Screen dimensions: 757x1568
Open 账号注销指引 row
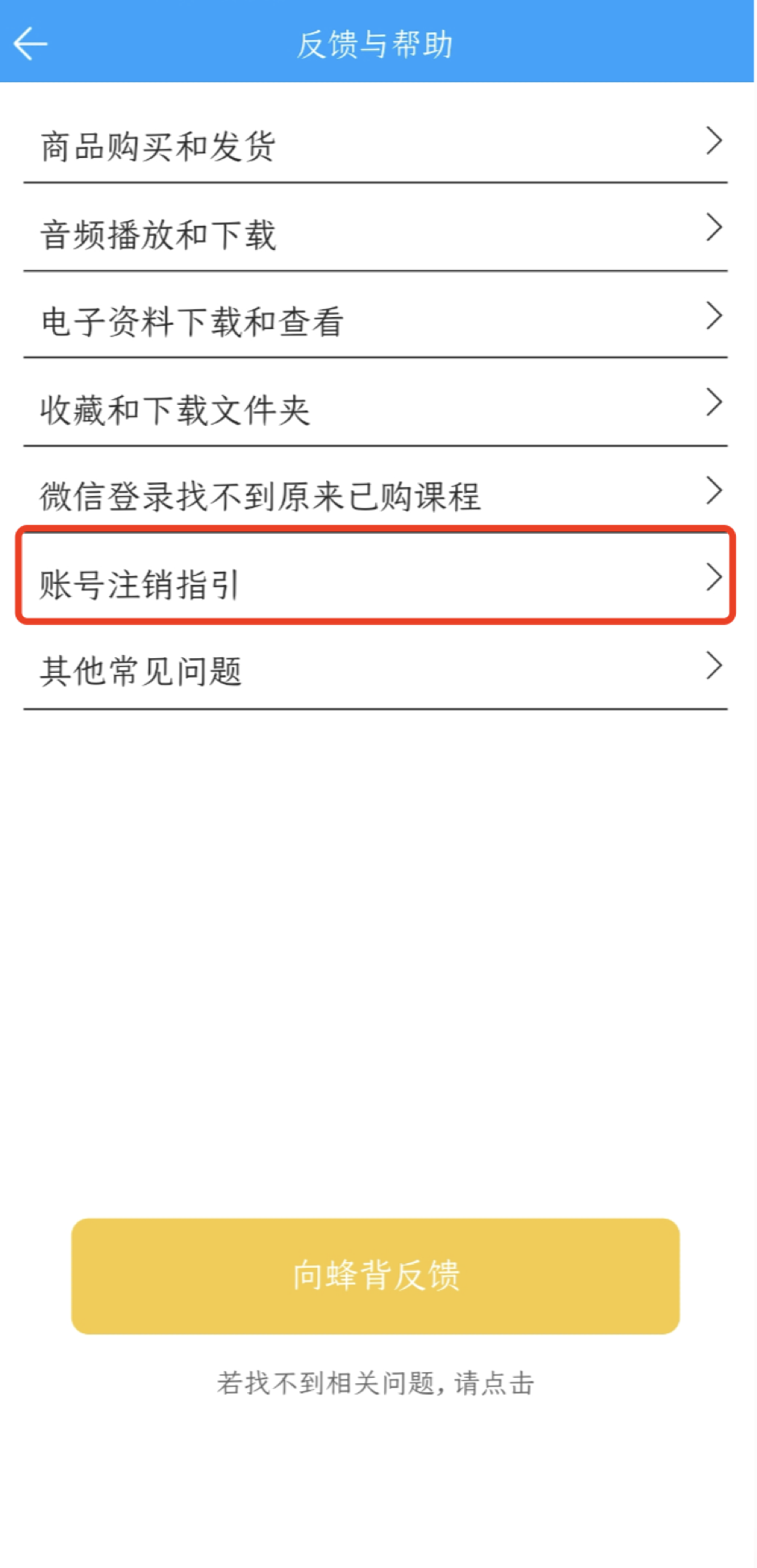tap(375, 582)
